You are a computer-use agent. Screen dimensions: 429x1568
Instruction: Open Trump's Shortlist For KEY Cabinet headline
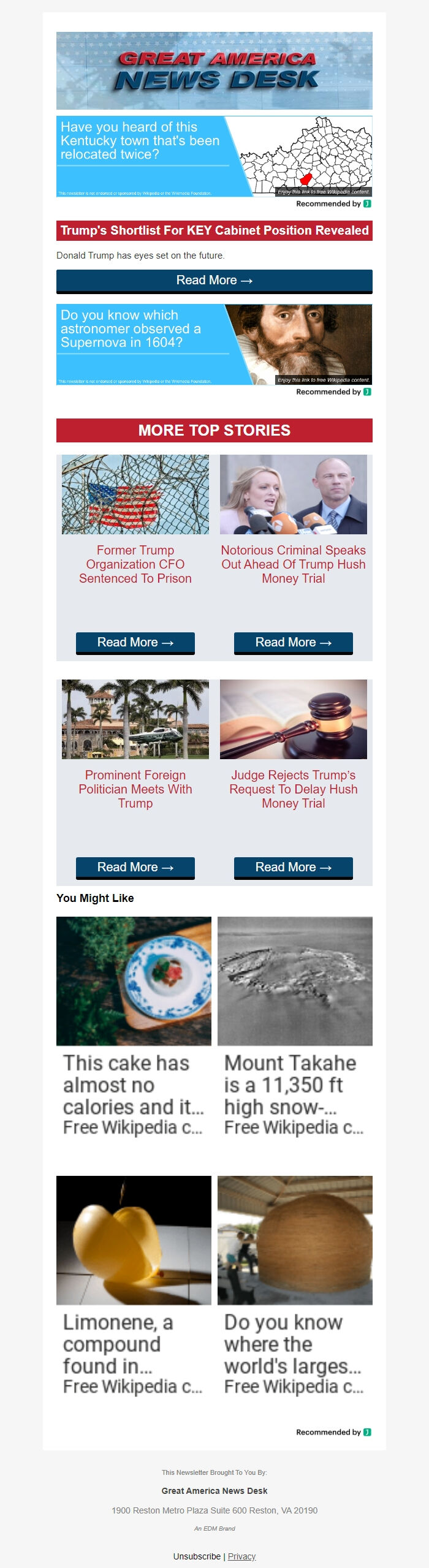point(214,231)
